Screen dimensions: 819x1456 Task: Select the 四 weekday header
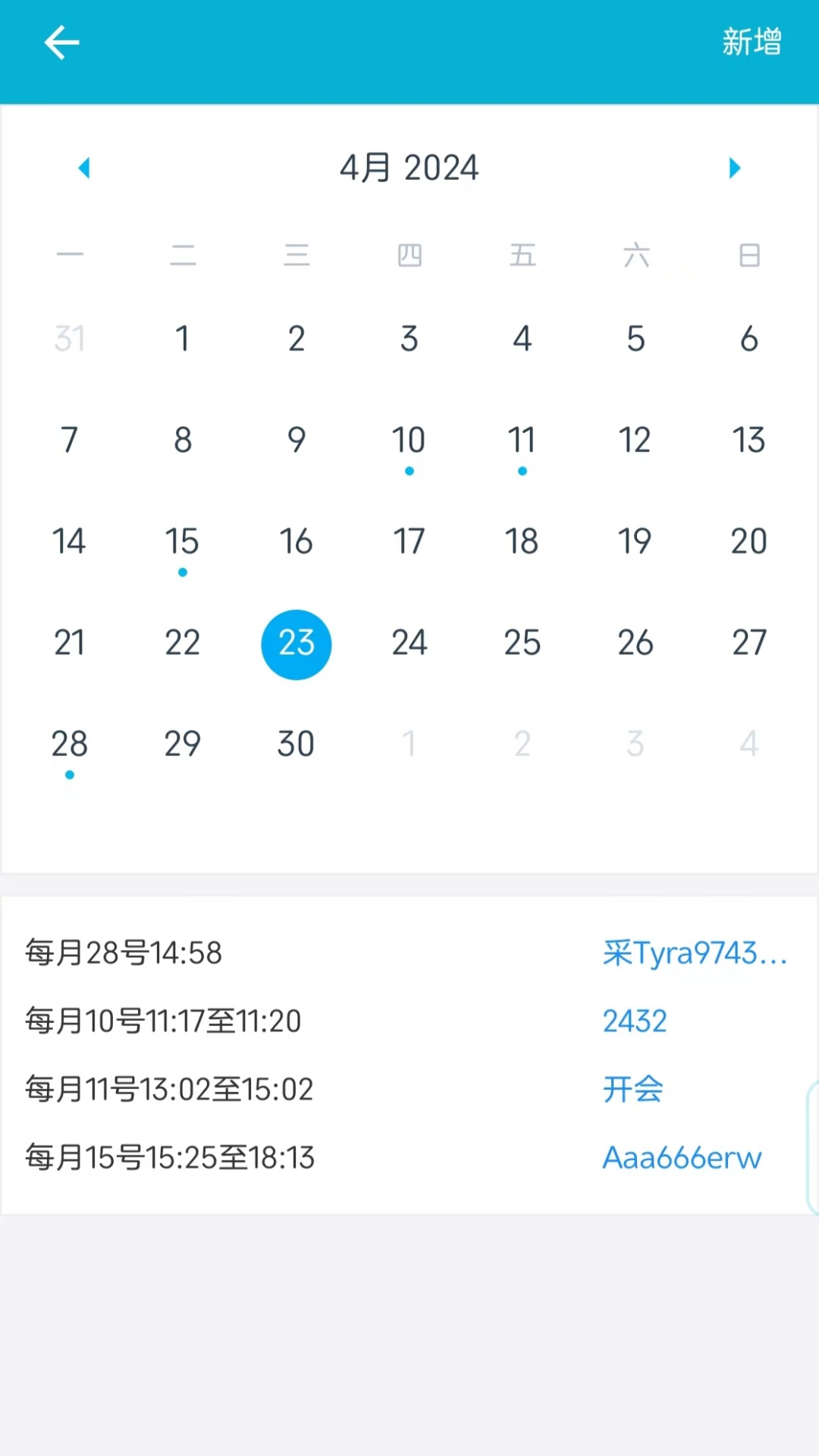[409, 256]
